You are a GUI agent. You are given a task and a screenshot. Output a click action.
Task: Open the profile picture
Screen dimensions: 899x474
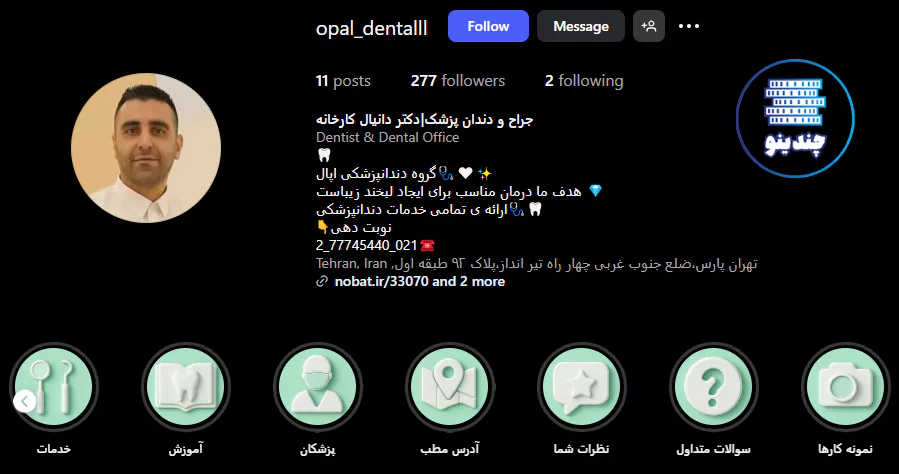click(147, 148)
